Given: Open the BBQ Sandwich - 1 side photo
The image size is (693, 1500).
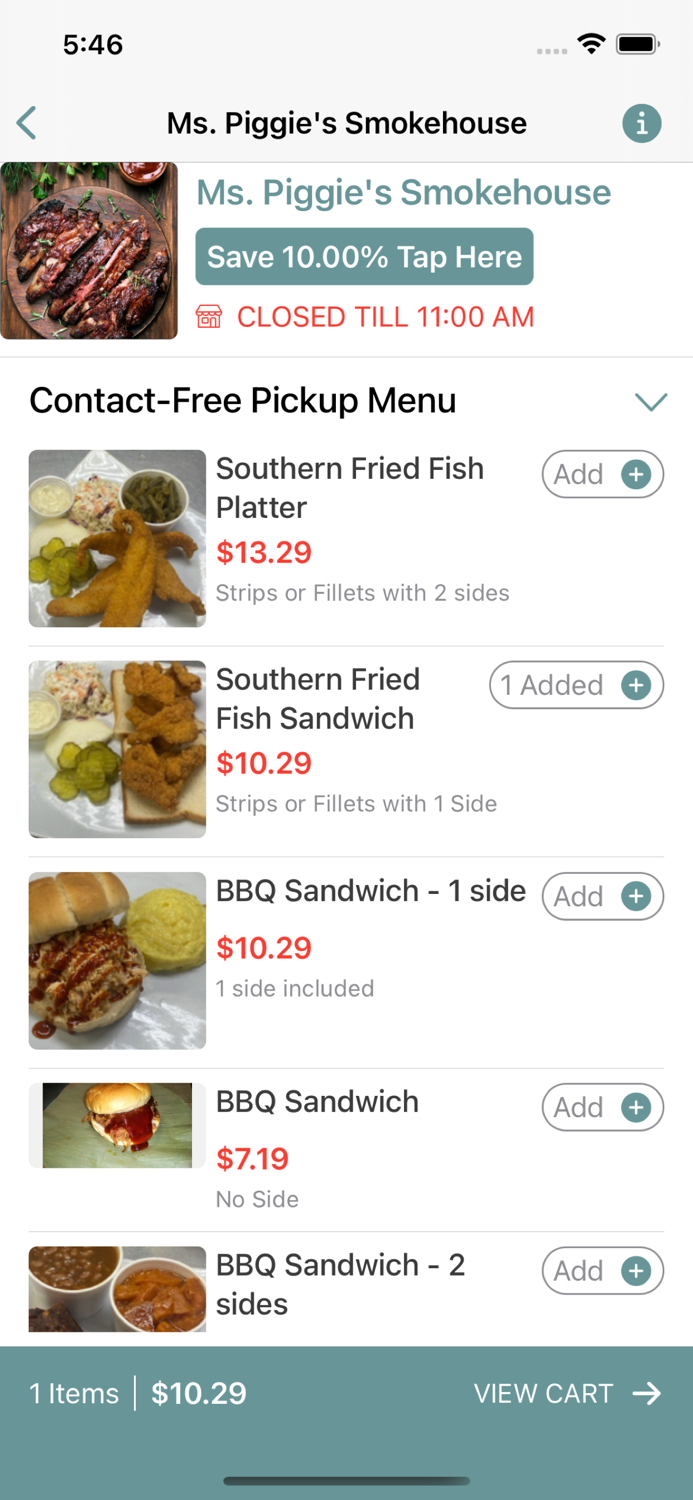Looking at the screenshot, I should coord(117,960).
